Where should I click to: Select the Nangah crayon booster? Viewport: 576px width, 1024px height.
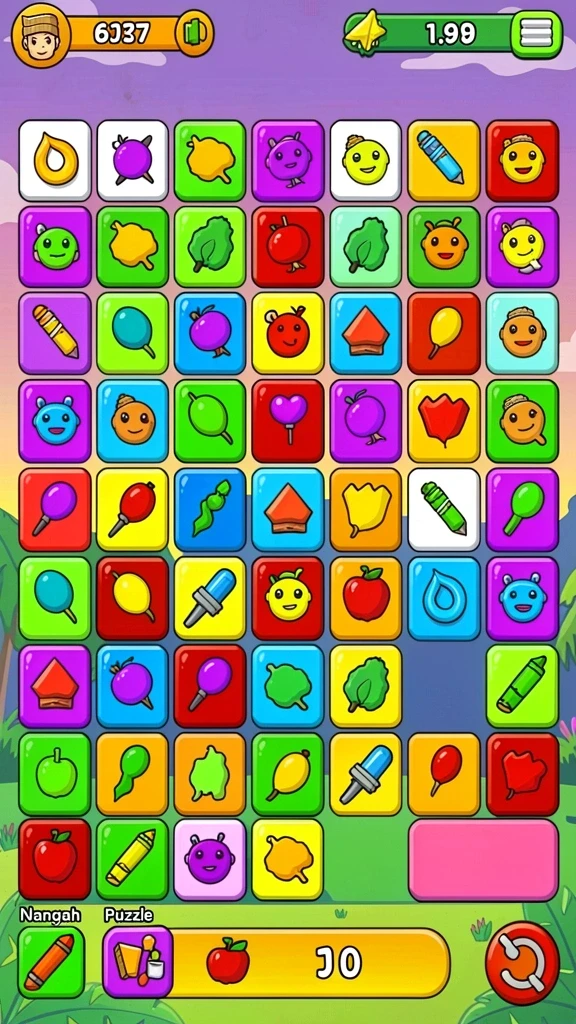[51, 962]
